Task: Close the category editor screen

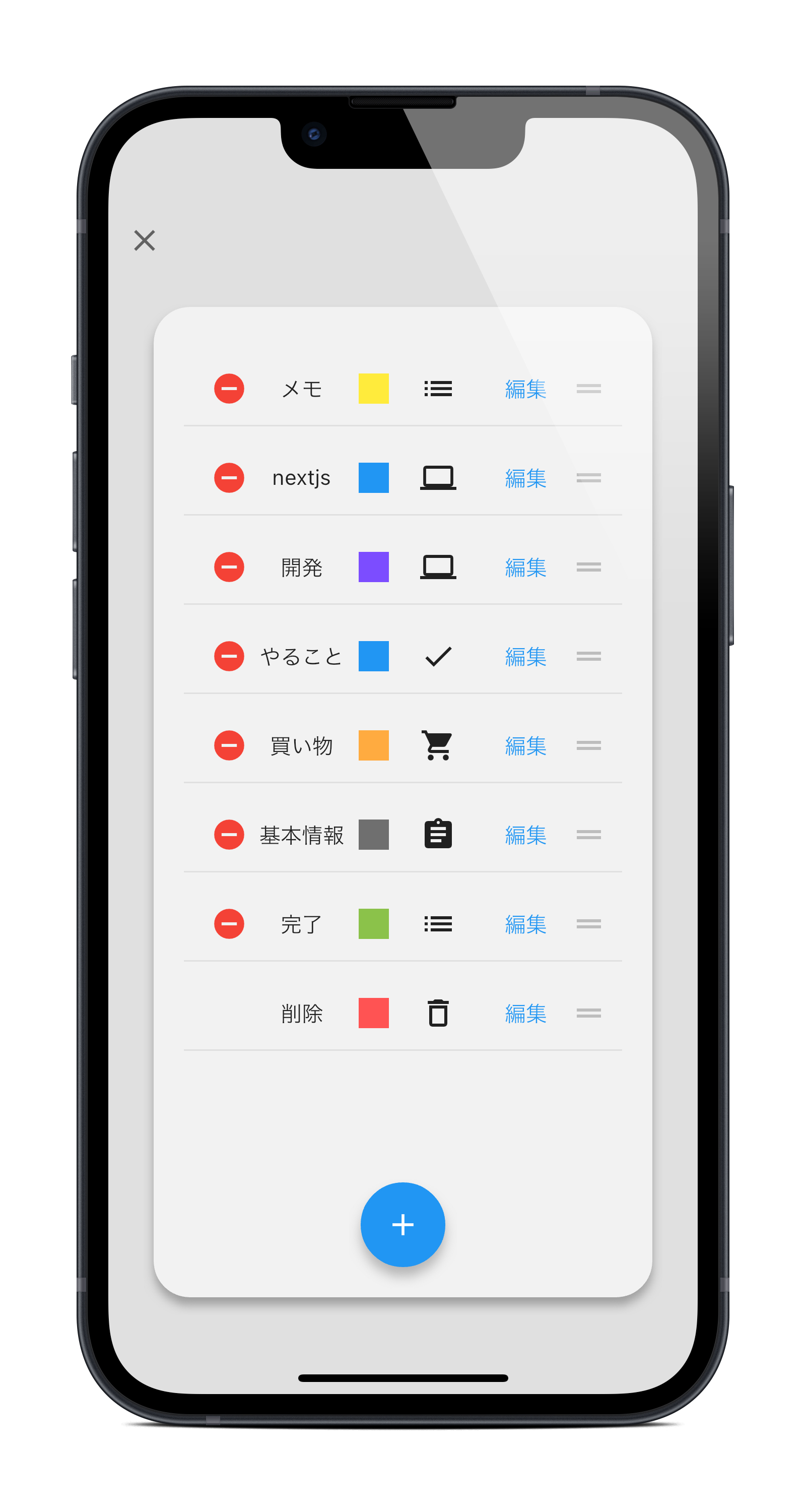Action: point(144,240)
